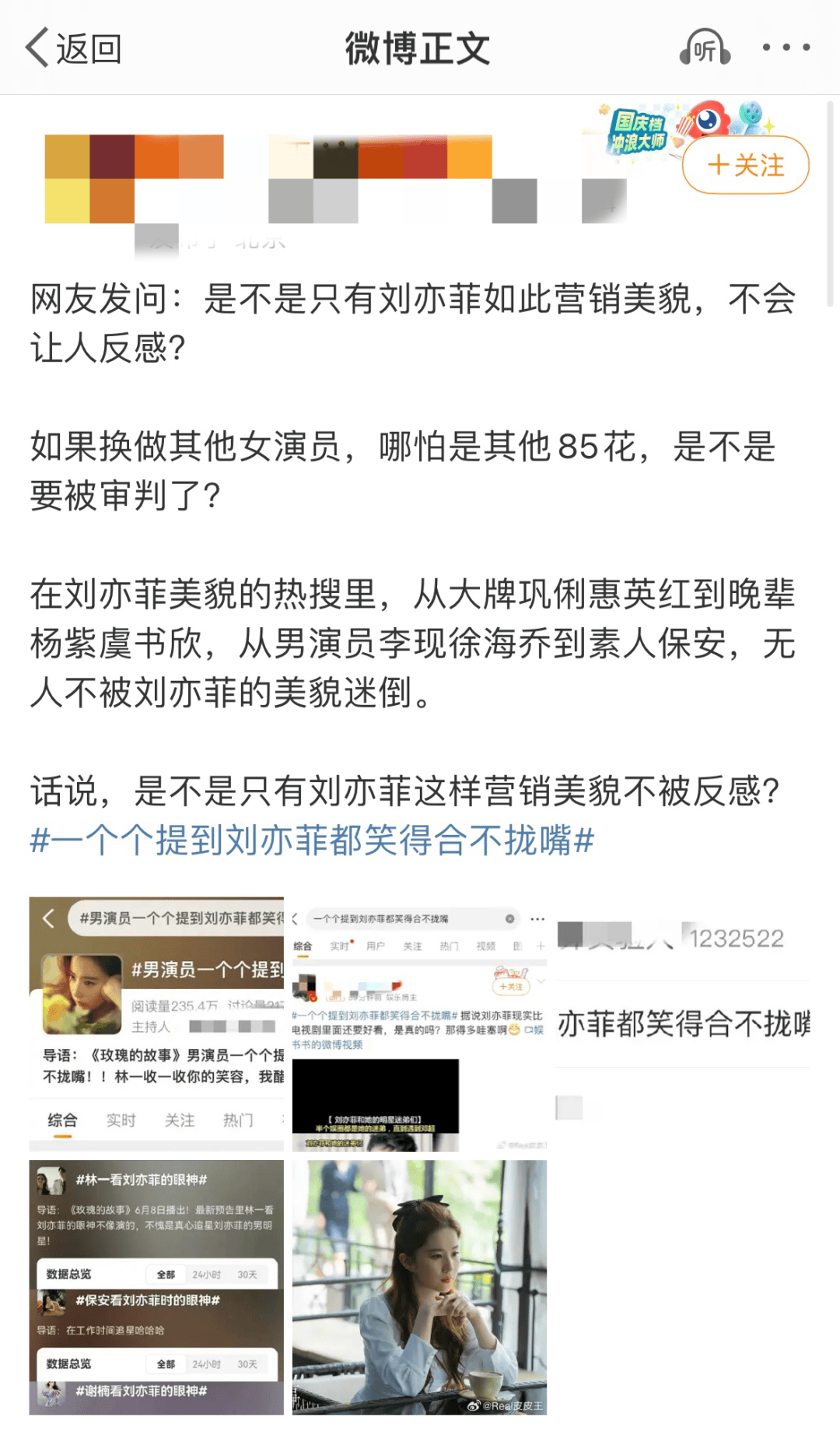Follow the author with +关注

point(745,165)
